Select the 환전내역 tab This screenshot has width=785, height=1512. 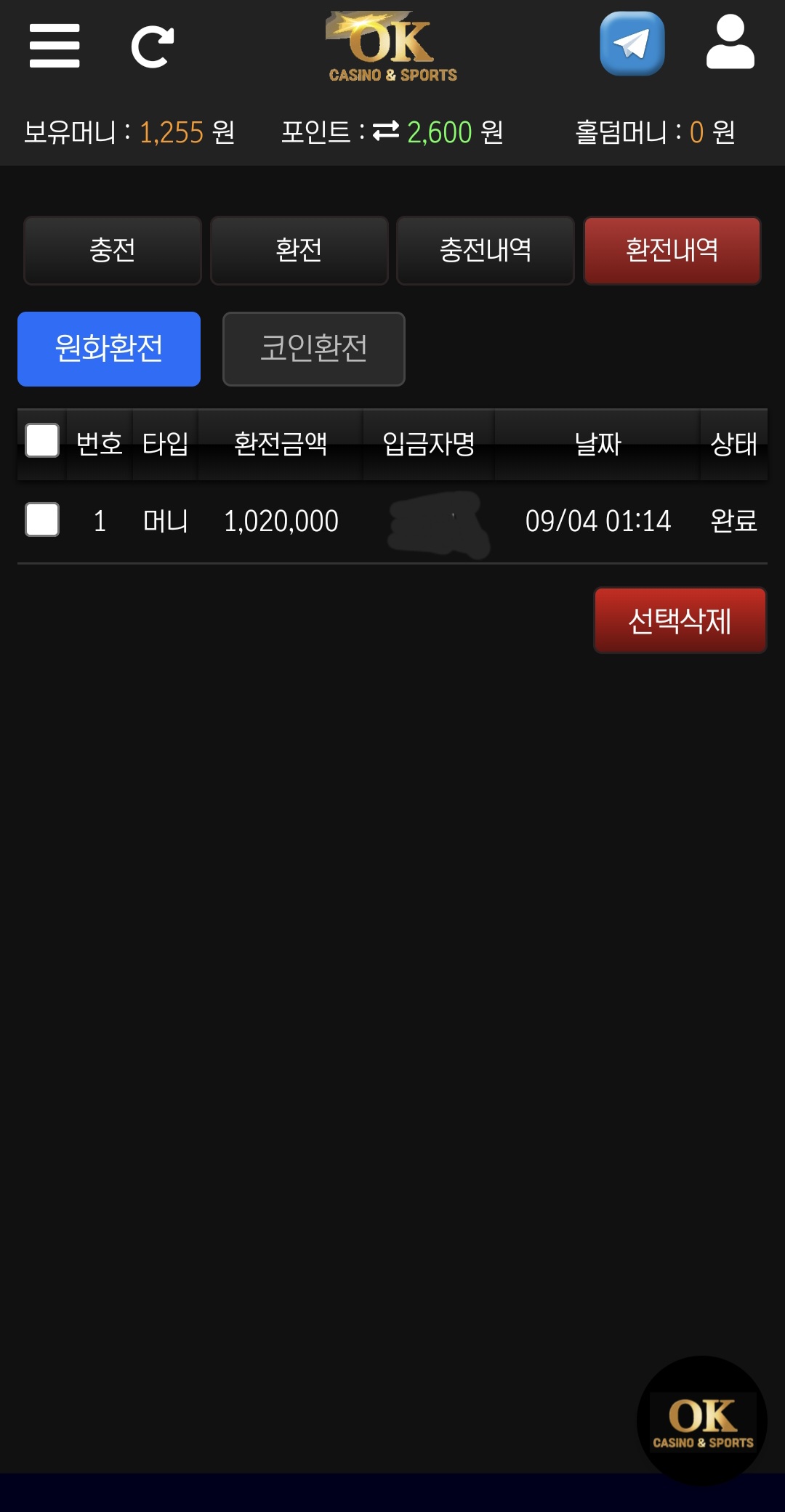click(672, 250)
